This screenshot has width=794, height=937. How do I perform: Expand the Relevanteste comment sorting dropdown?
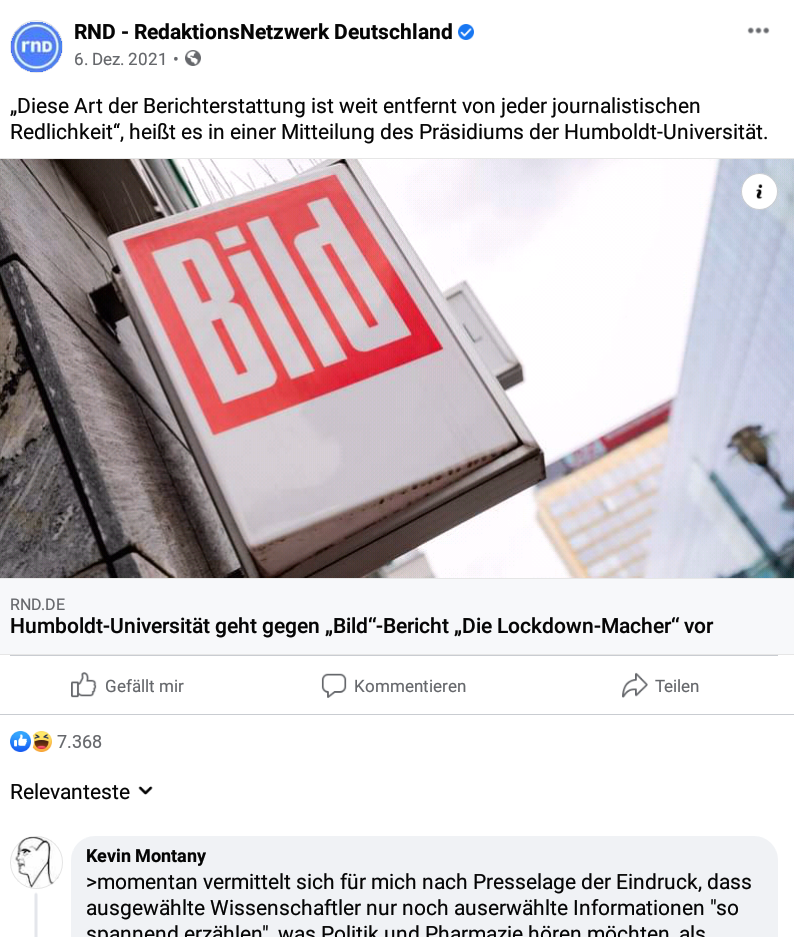click(x=82, y=792)
